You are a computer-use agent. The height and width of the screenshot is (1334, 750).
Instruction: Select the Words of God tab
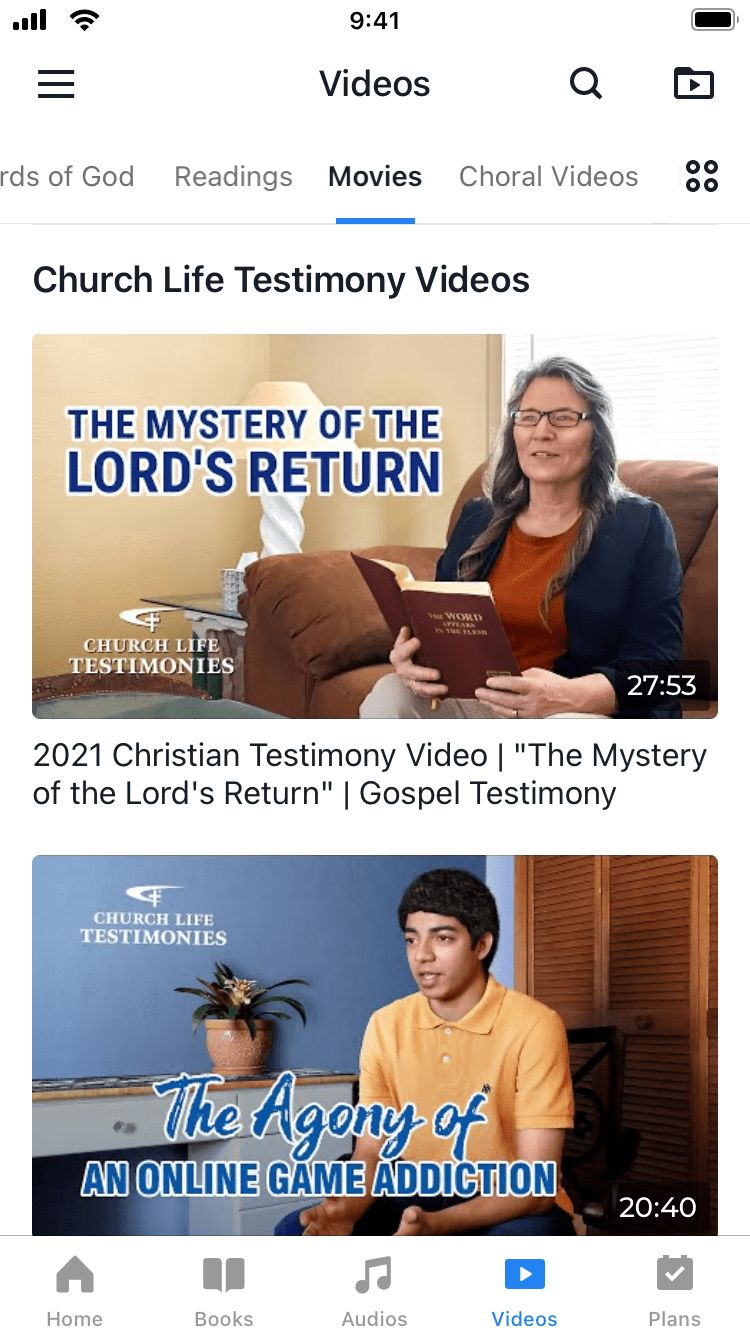click(66, 177)
